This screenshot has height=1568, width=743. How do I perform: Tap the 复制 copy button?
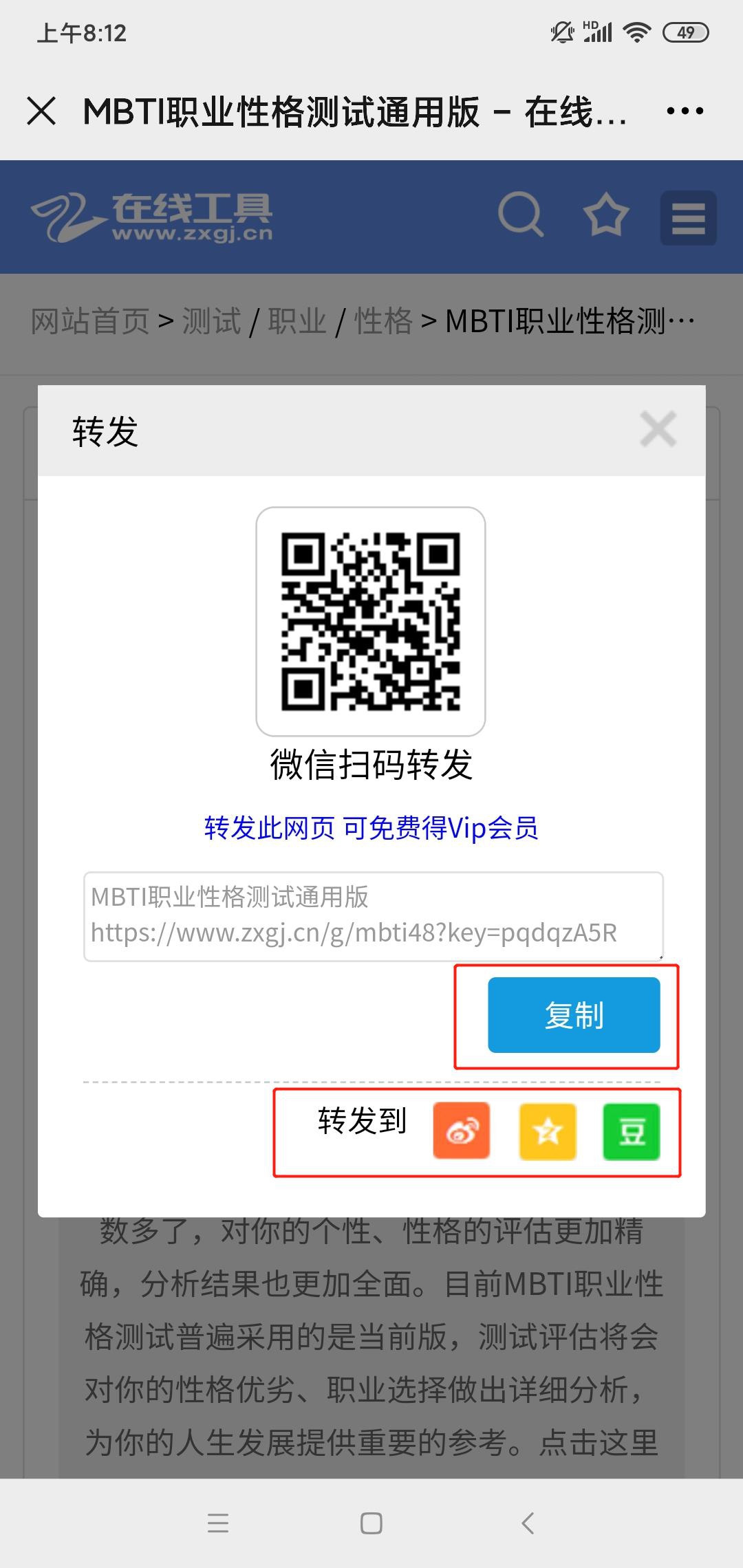point(574,1014)
